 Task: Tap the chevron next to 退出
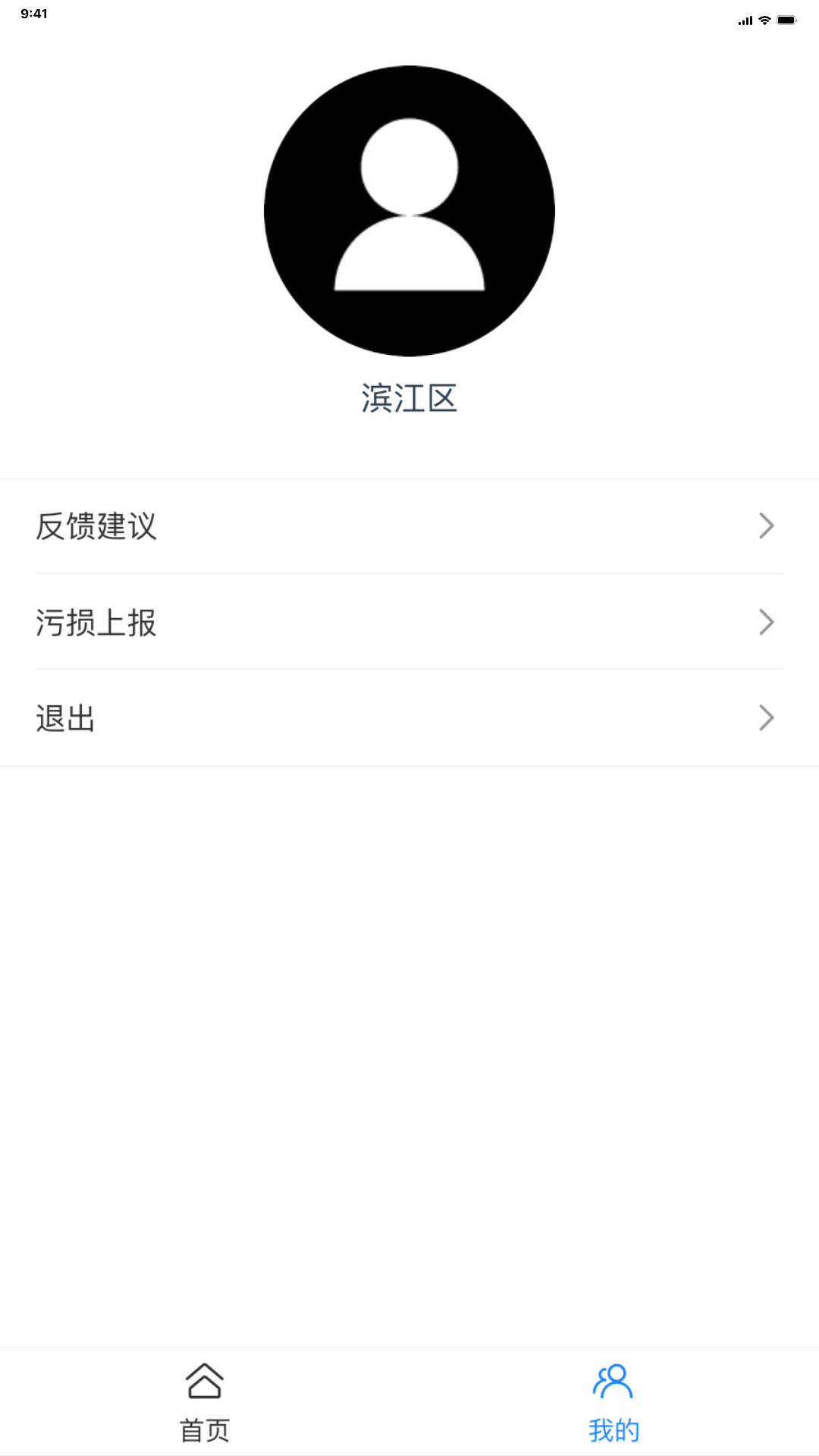[766, 718]
